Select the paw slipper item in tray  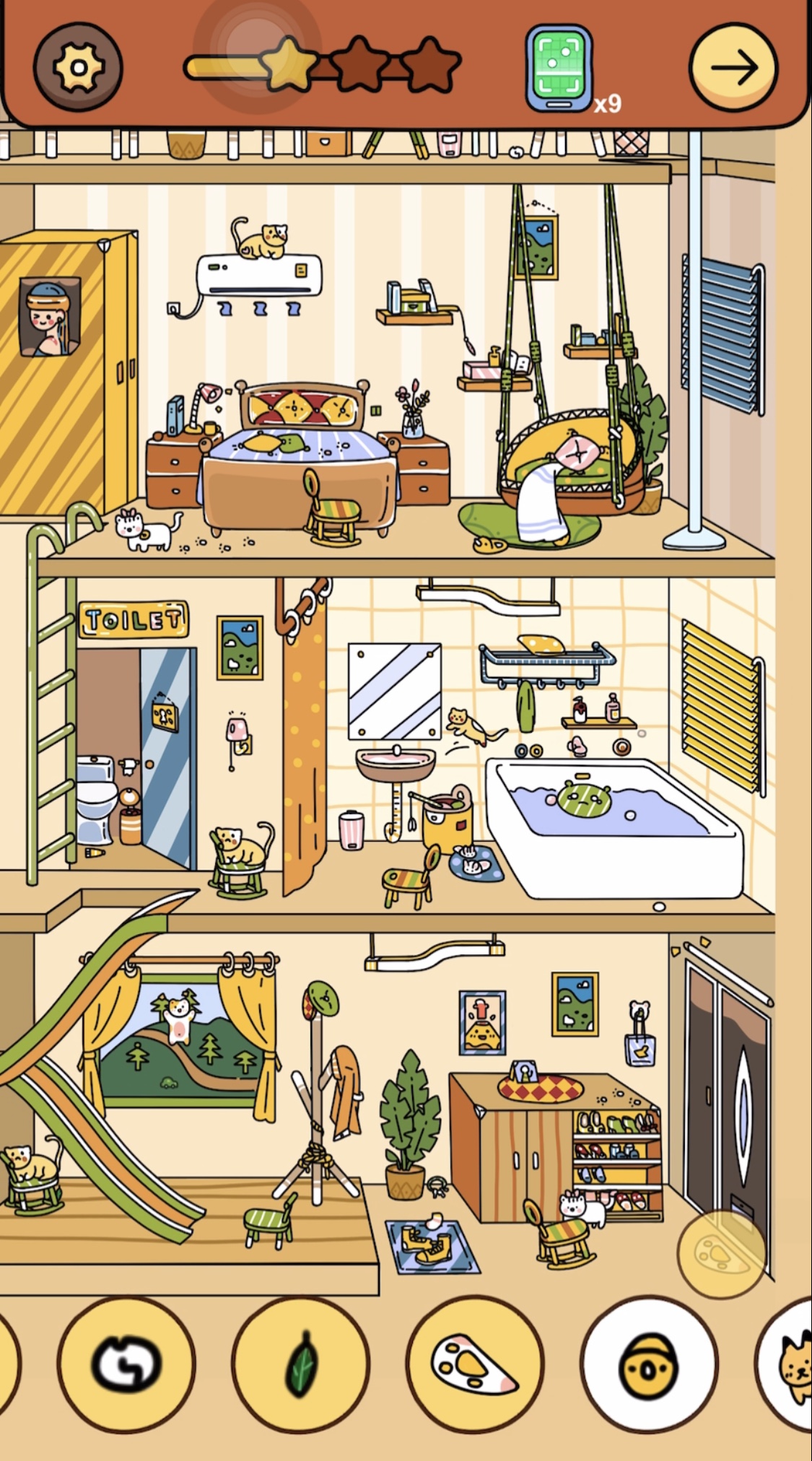(x=475, y=1364)
